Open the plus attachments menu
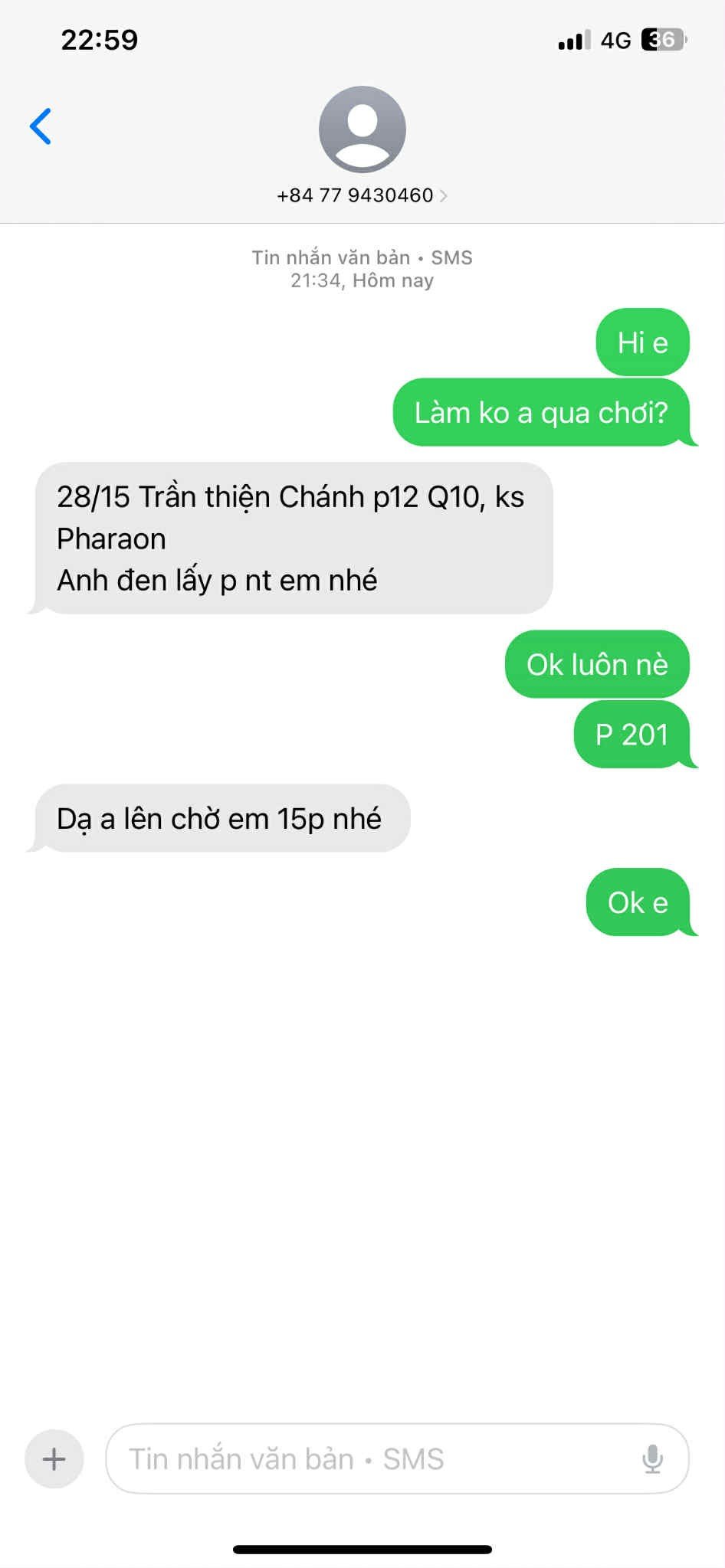 click(x=54, y=1458)
